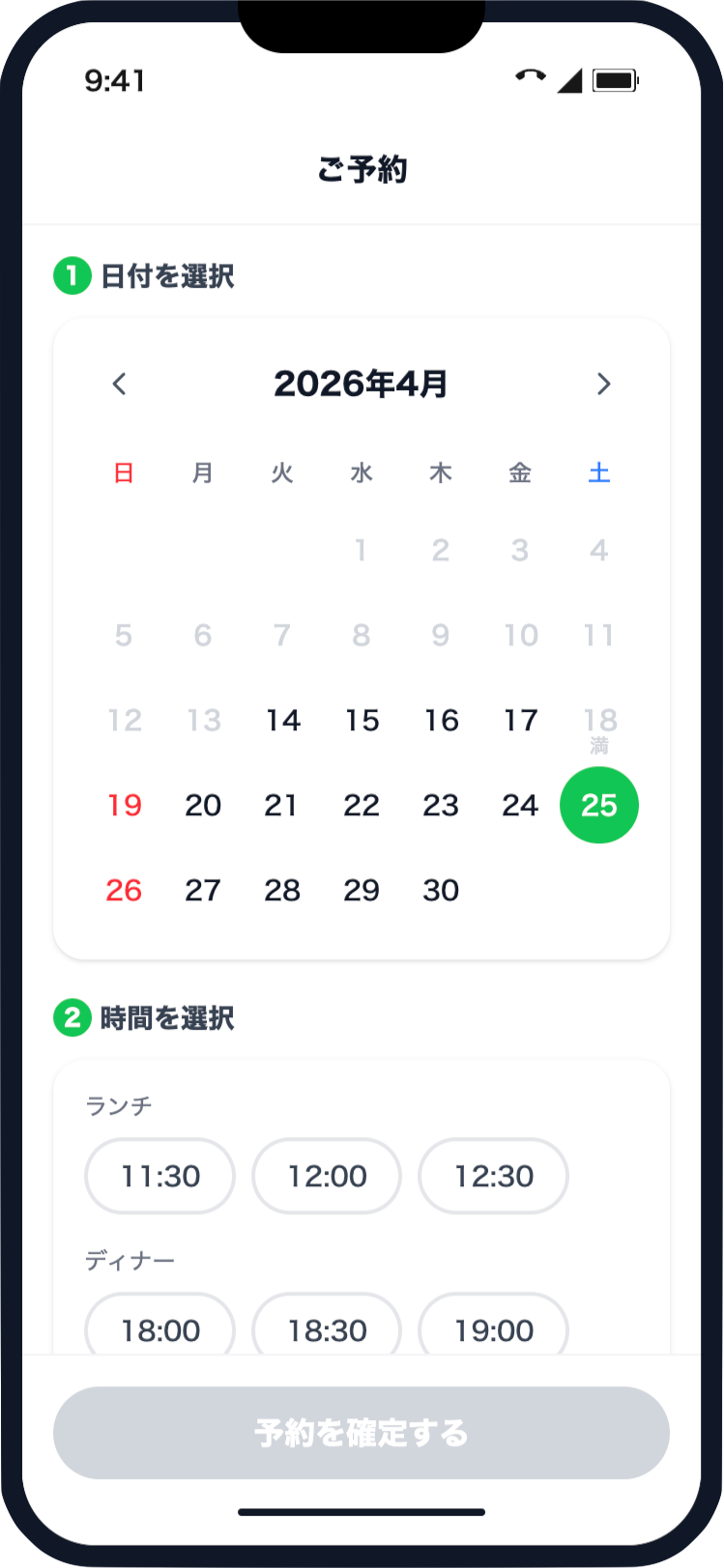The height and width of the screenshot is (1568, 724).
Task: Choose the 17th as reservation date
Action: point(520,721)
